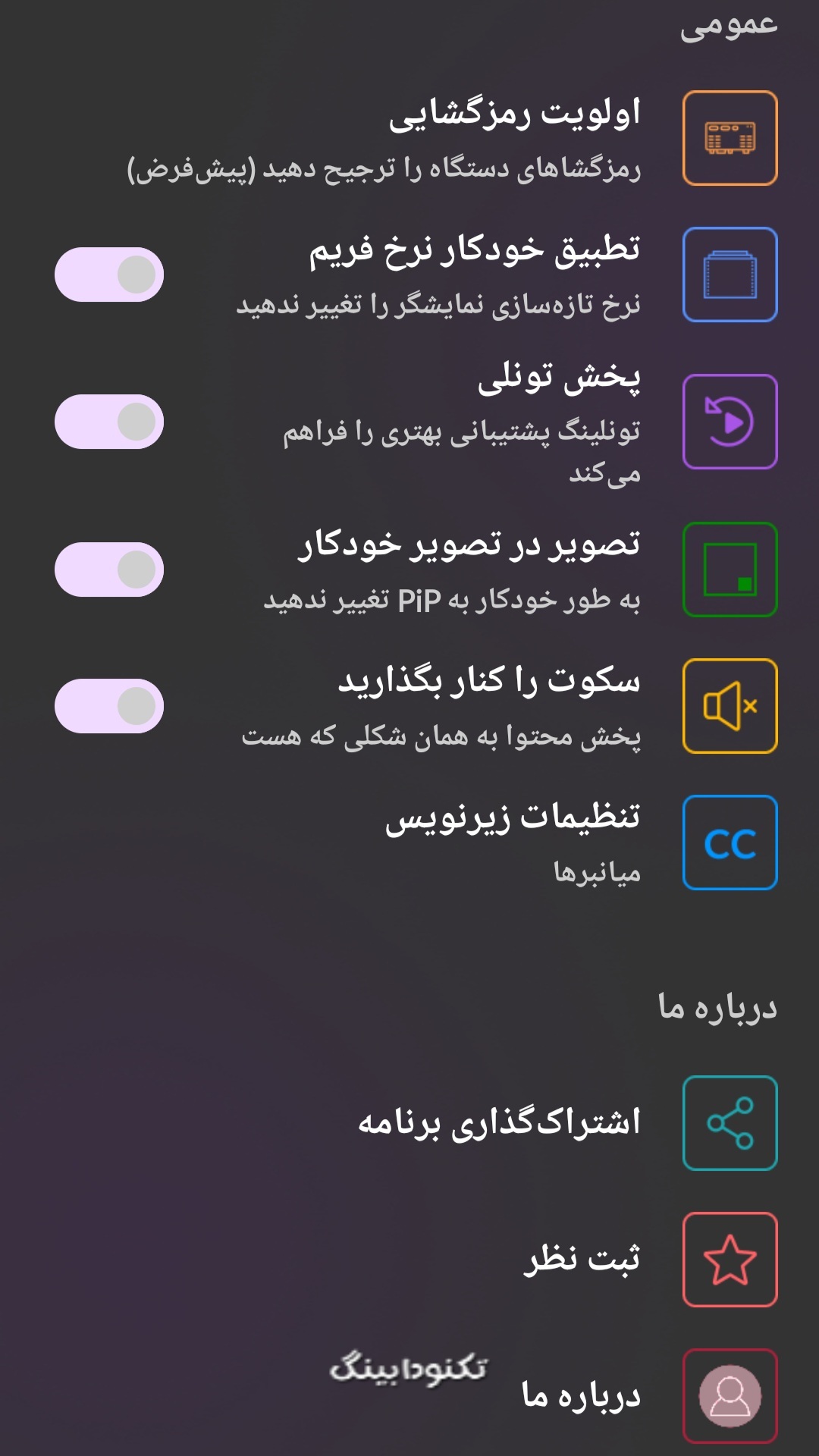Viewport: 819px width, 1456px height.
Task: Click the red star rating icon
Action: pyautogui.click(x=730, y=1259)
